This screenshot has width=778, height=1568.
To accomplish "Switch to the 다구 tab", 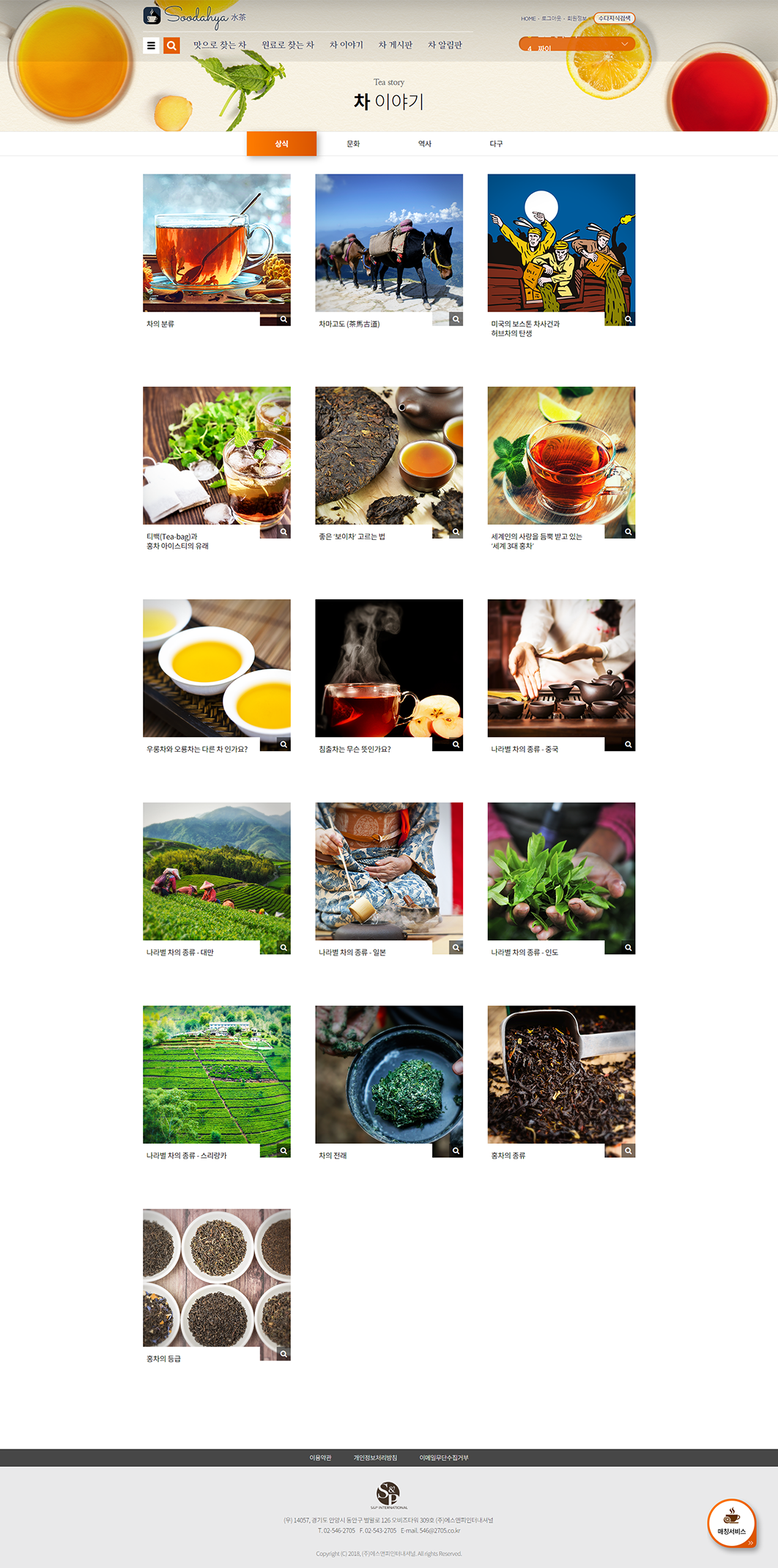I will coord(496,144).
